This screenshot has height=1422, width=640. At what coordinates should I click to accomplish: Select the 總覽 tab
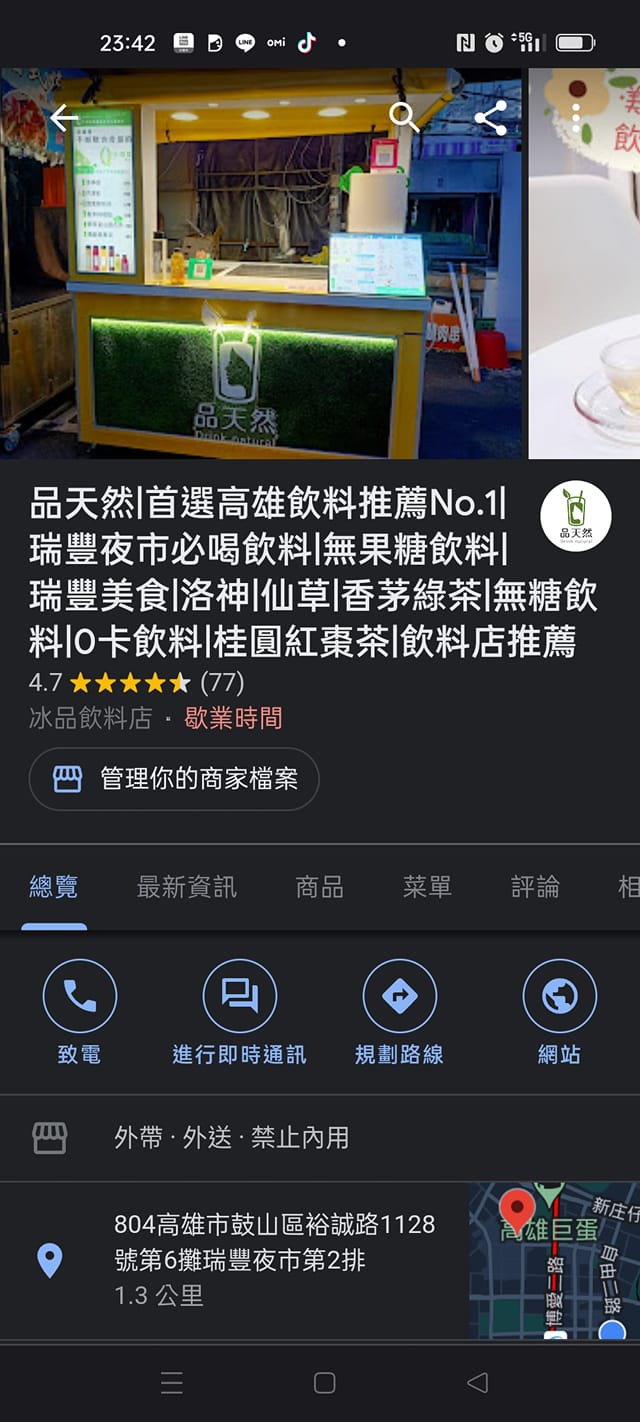[x=54, y=887]
